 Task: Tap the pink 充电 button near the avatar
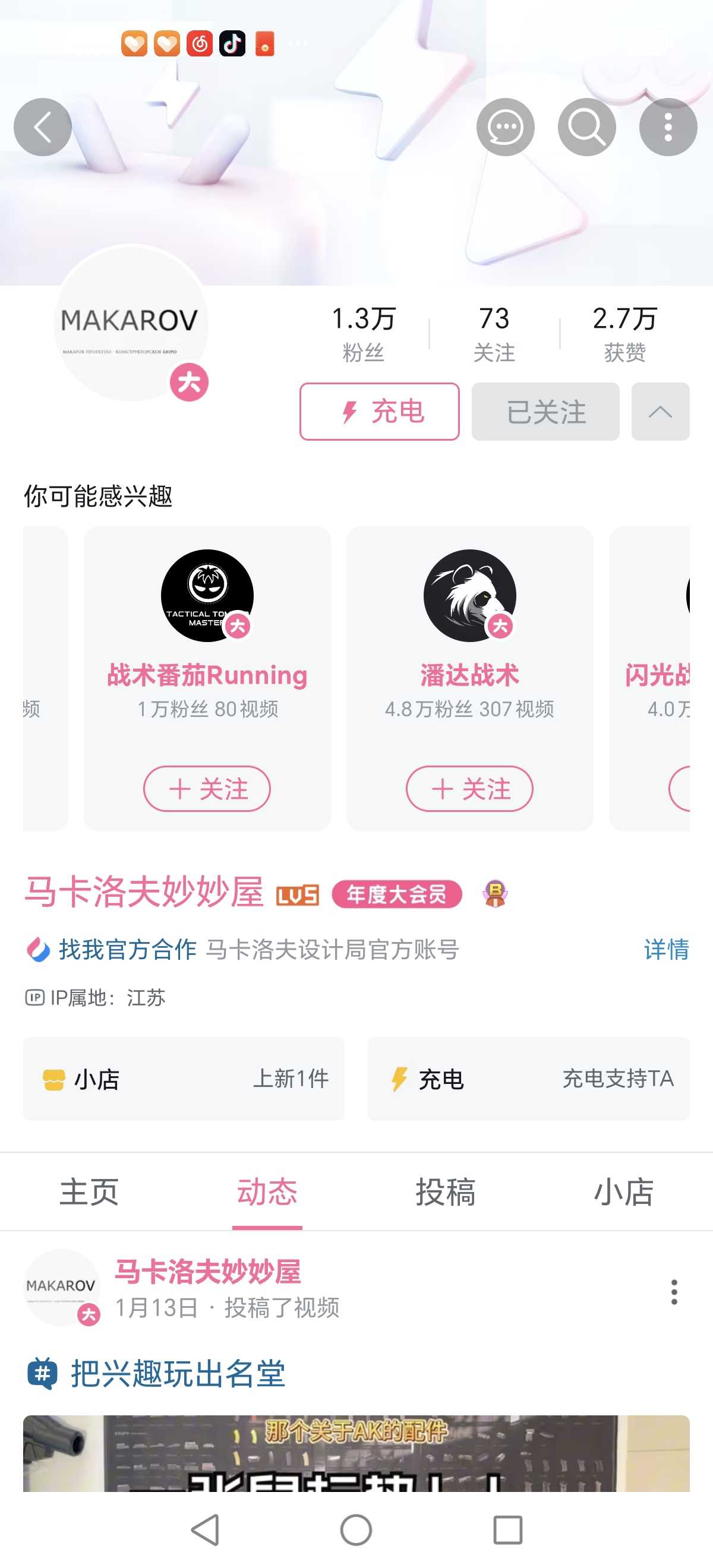point(378,412)
